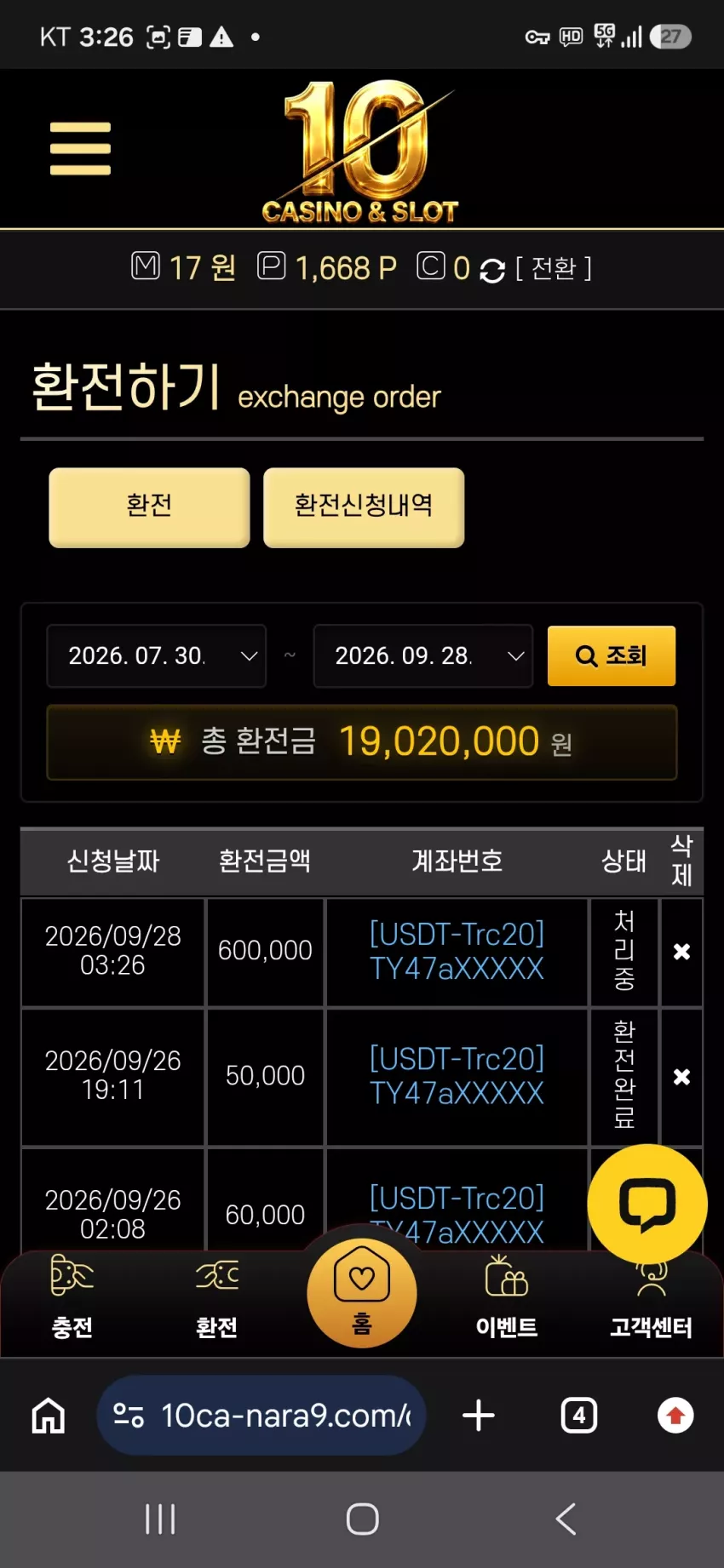
Task: Switch to 환전신청내역 history
Action: [x=364, y=506]
